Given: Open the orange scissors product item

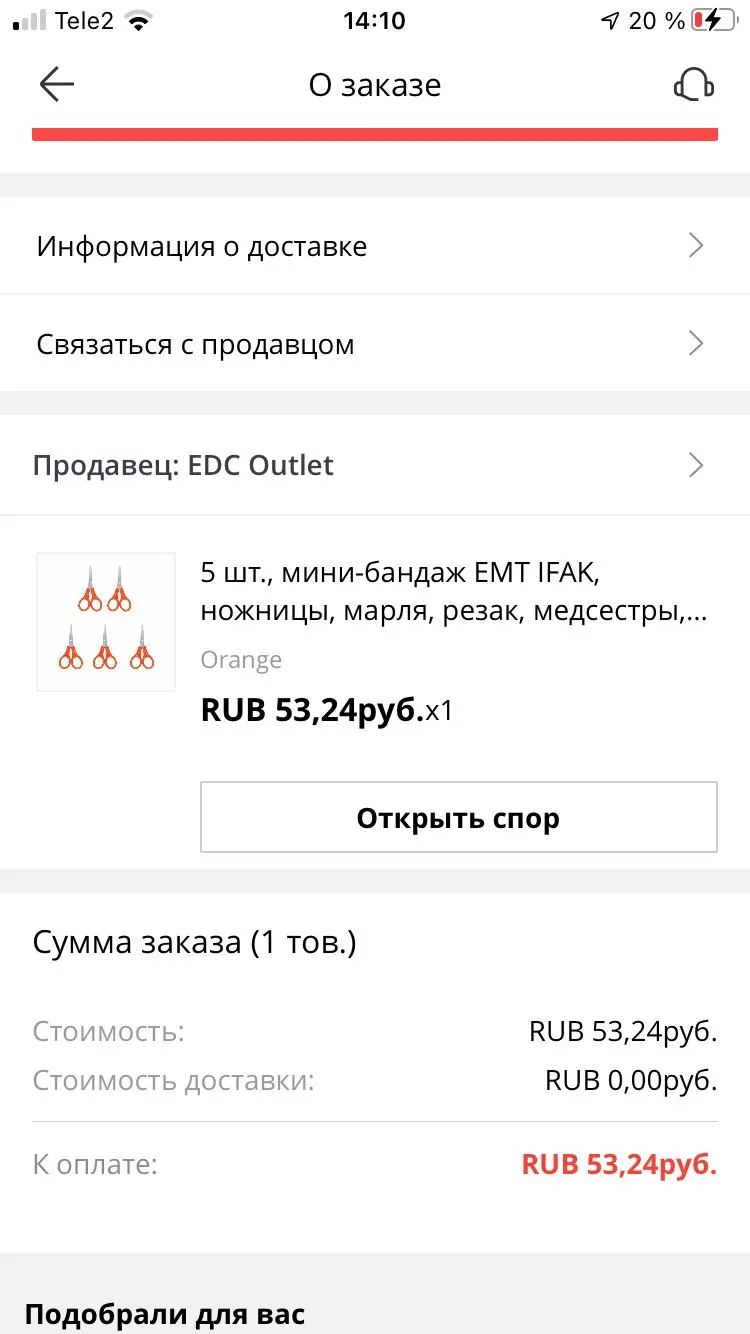Looking at the screenshot, I should coord(106,622).
